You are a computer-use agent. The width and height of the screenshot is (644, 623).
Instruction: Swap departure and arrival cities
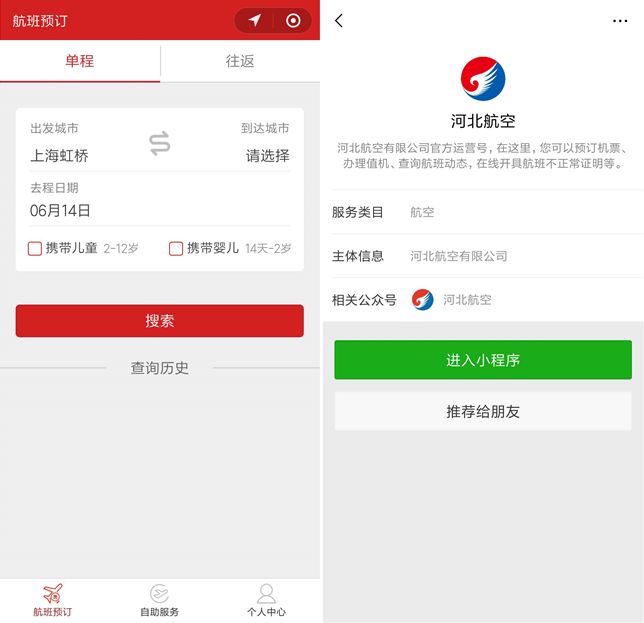pyautogui.click(x=160, y=144)
